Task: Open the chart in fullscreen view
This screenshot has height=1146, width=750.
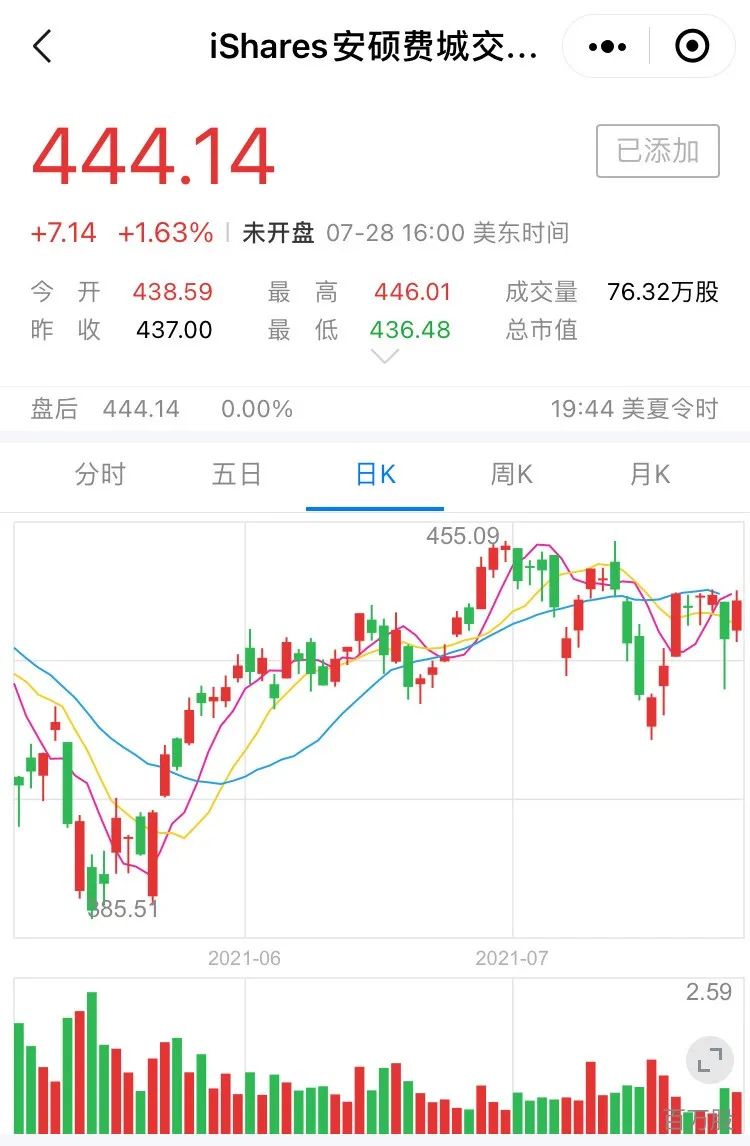Action: pos(709,1060)
